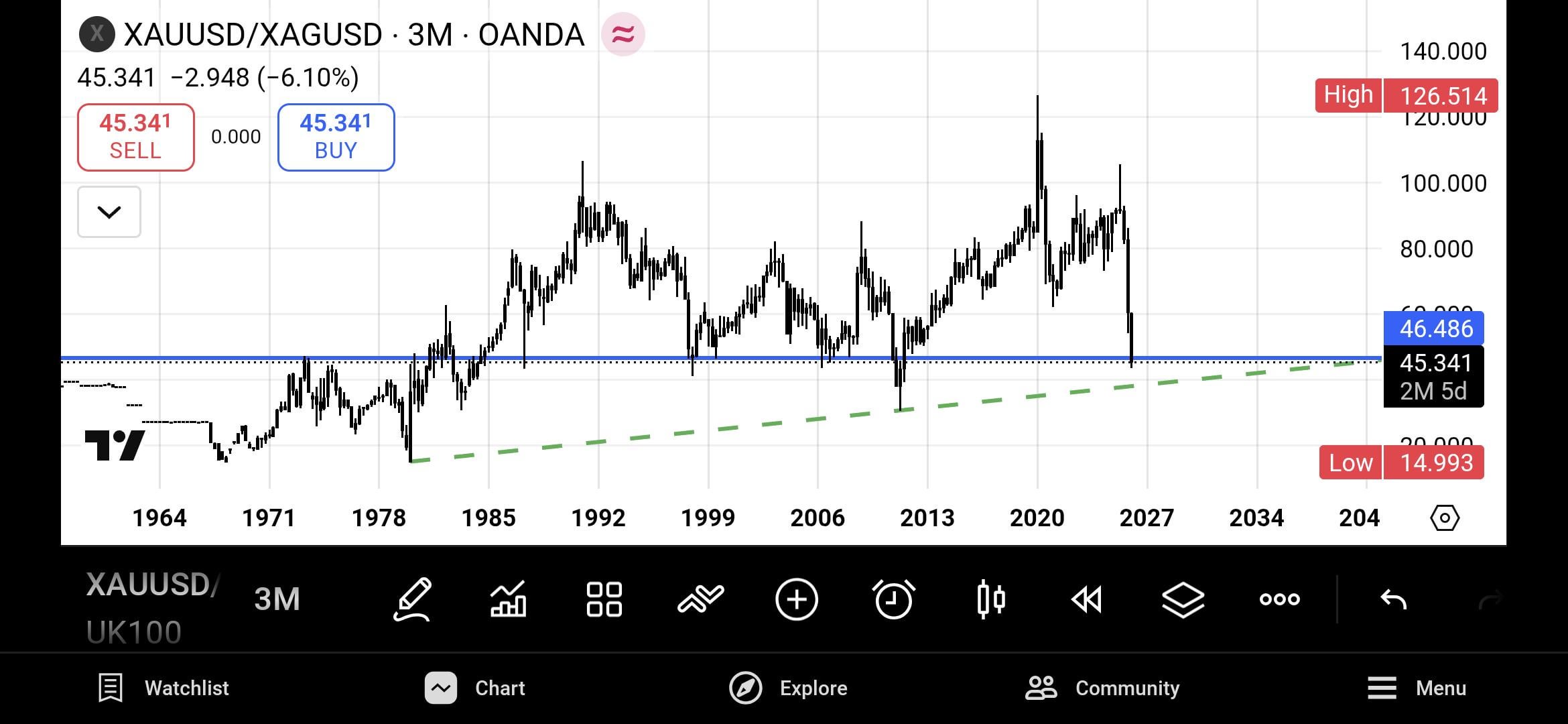The height and width of the screenshot is (724, 1568).
Task: Expand the collapsed legend chevron
Action: tap(109, 213)
